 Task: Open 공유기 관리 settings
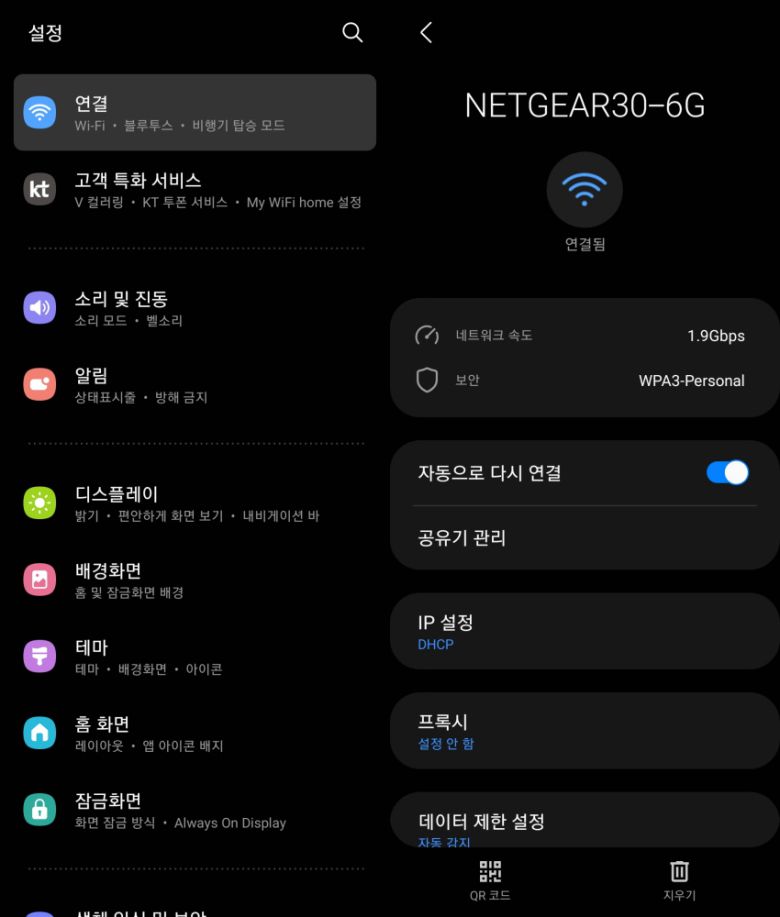tap(585, 538)
